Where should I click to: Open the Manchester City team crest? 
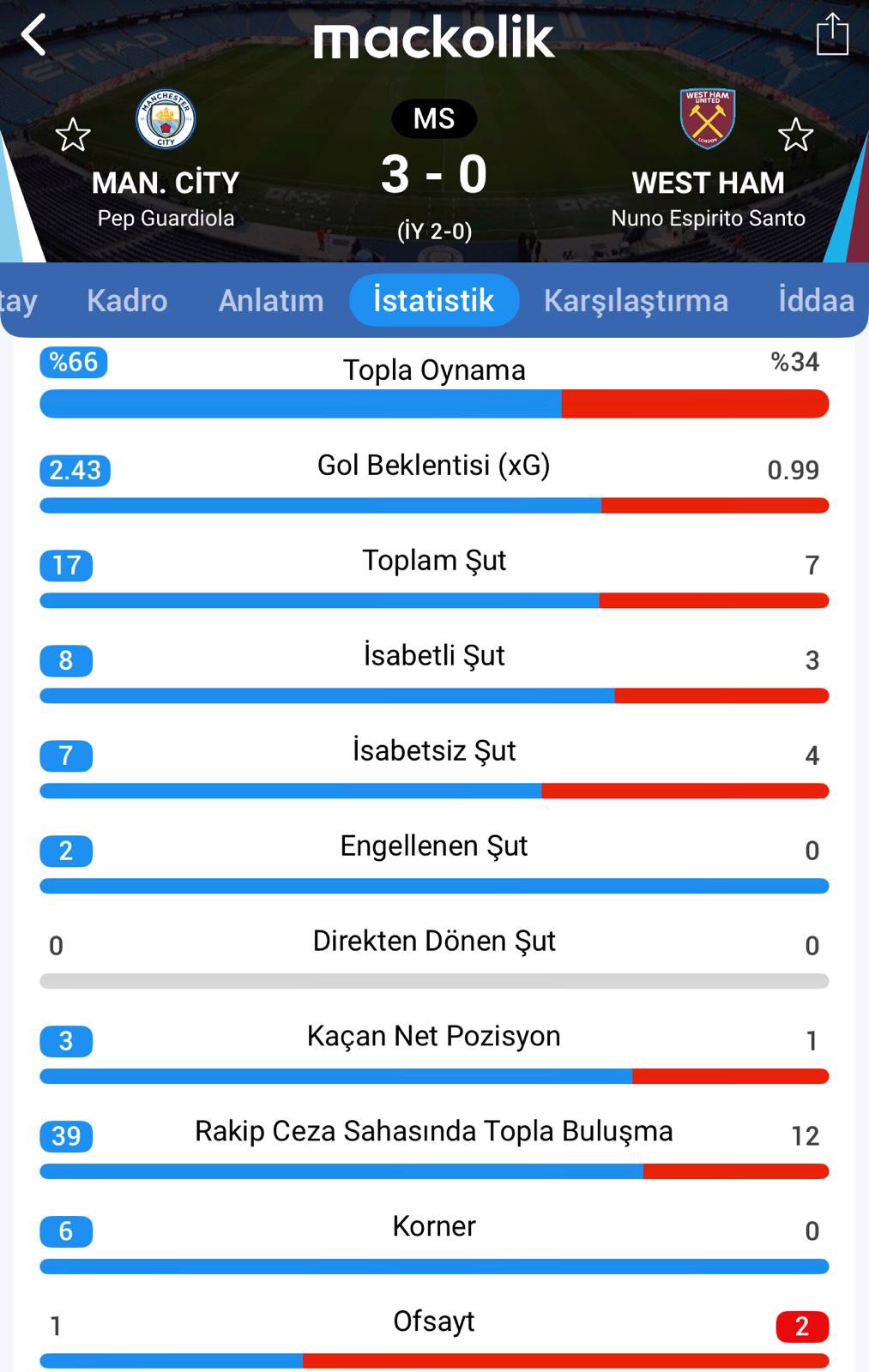point(166,119)
